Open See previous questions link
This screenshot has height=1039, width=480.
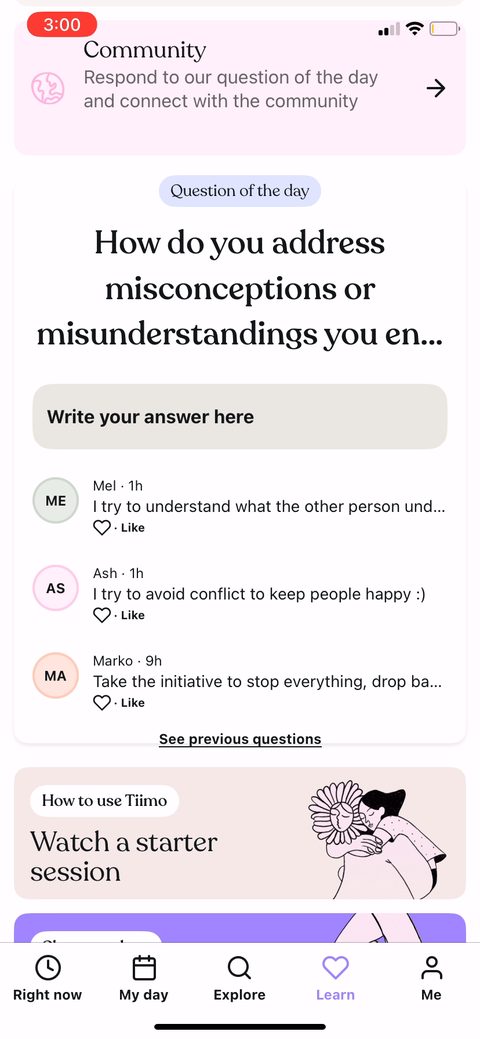240,739
